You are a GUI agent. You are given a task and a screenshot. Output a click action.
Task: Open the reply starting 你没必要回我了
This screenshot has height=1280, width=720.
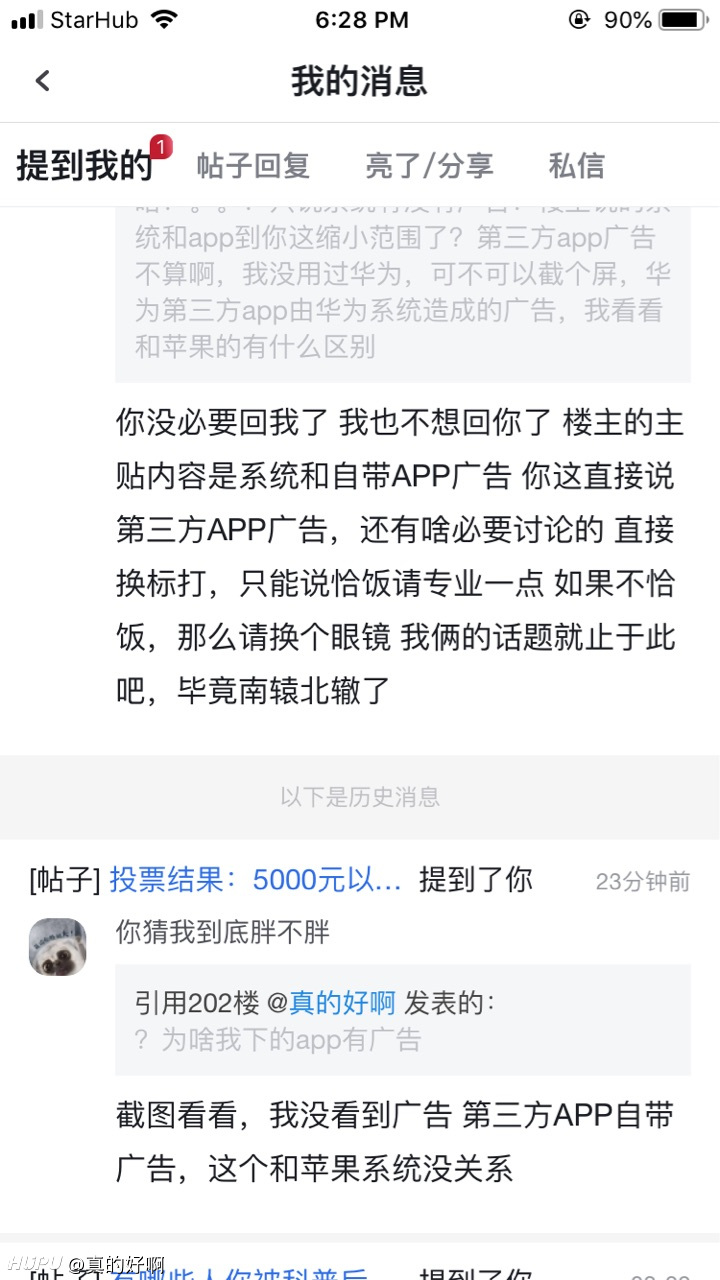[400, 556]
